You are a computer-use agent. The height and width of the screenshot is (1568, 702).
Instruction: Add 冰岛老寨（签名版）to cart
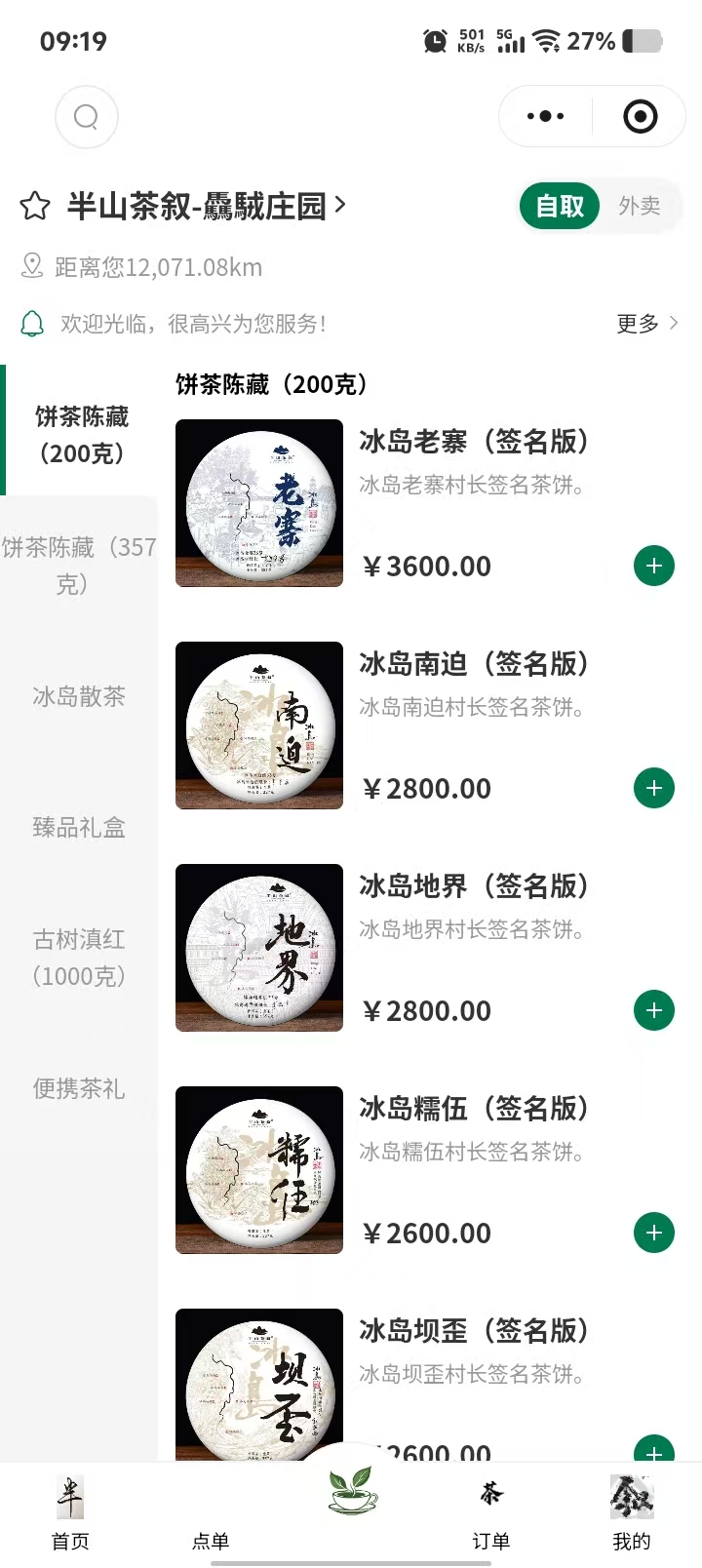click(x=654, y=566)
